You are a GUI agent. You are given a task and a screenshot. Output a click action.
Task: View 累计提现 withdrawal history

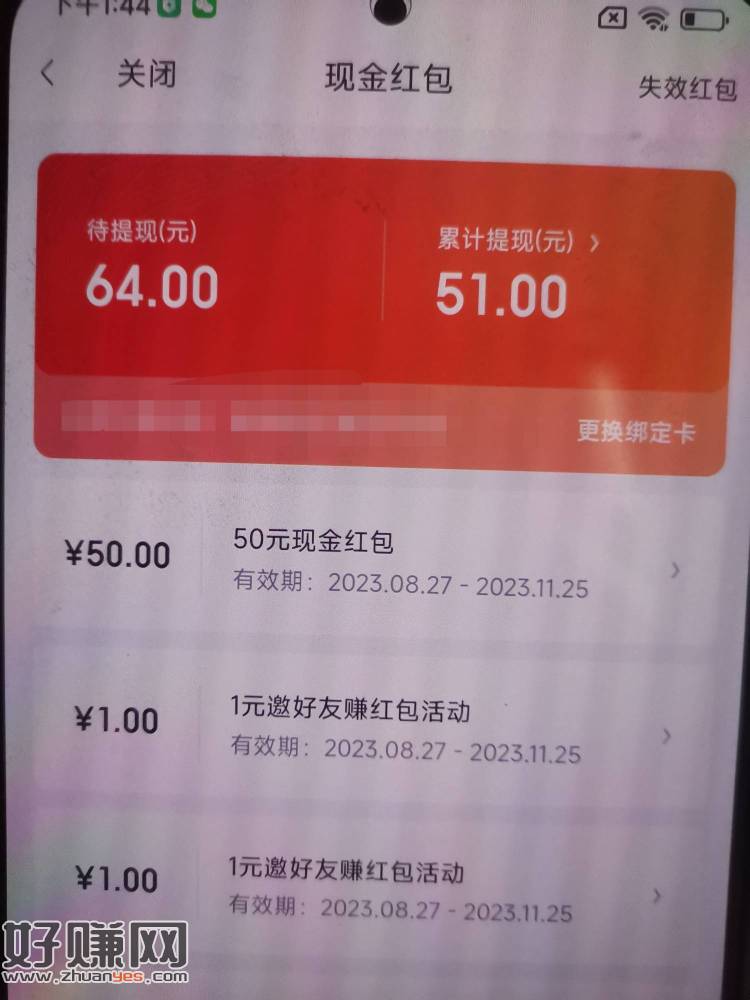click(517, 241)
